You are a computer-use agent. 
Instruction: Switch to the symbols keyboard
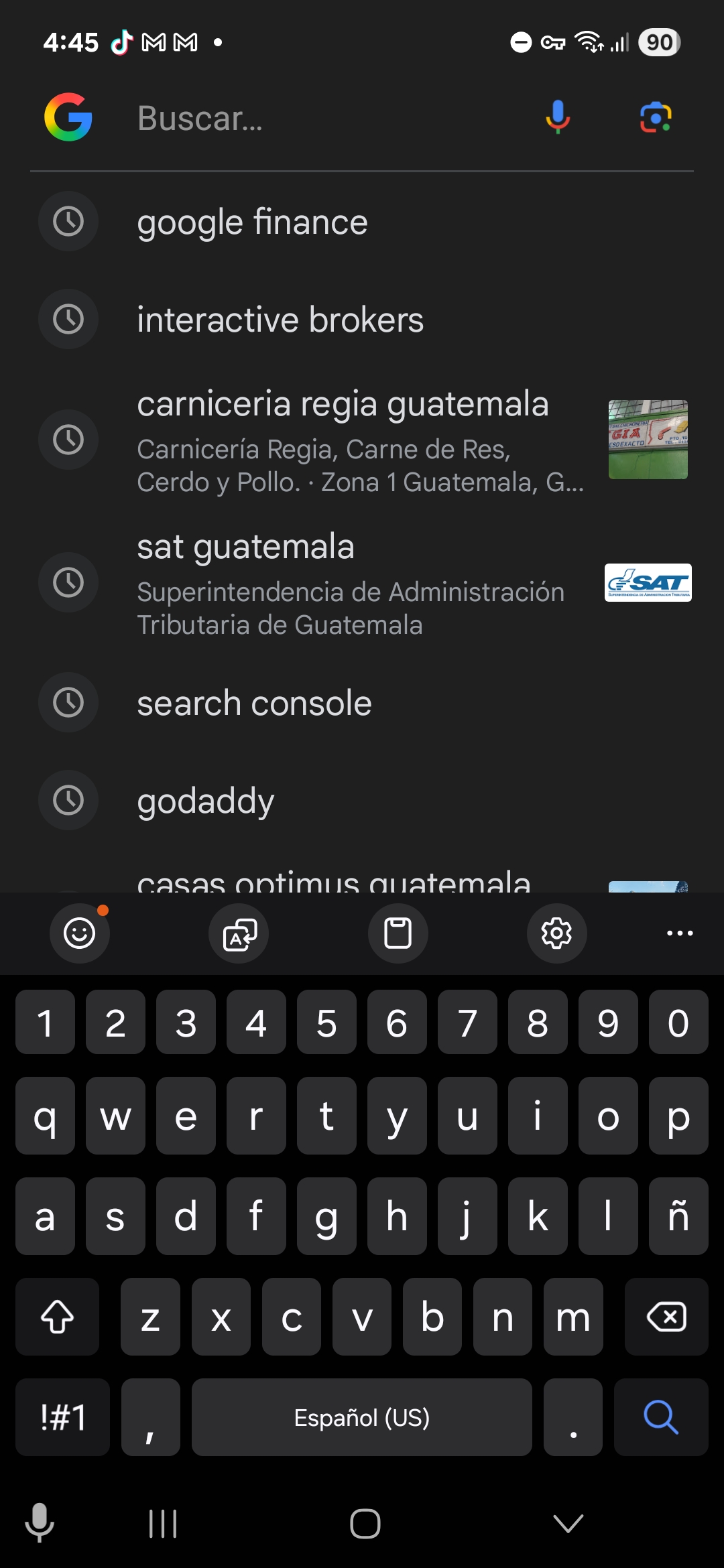coord(62,1417)
